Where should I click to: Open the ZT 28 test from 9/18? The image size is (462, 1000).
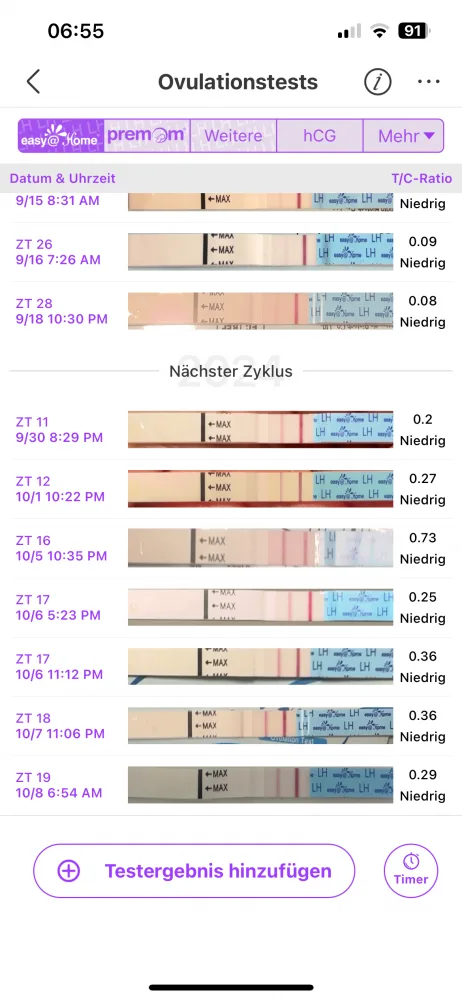pyautogui.click(x=231, y=311)
